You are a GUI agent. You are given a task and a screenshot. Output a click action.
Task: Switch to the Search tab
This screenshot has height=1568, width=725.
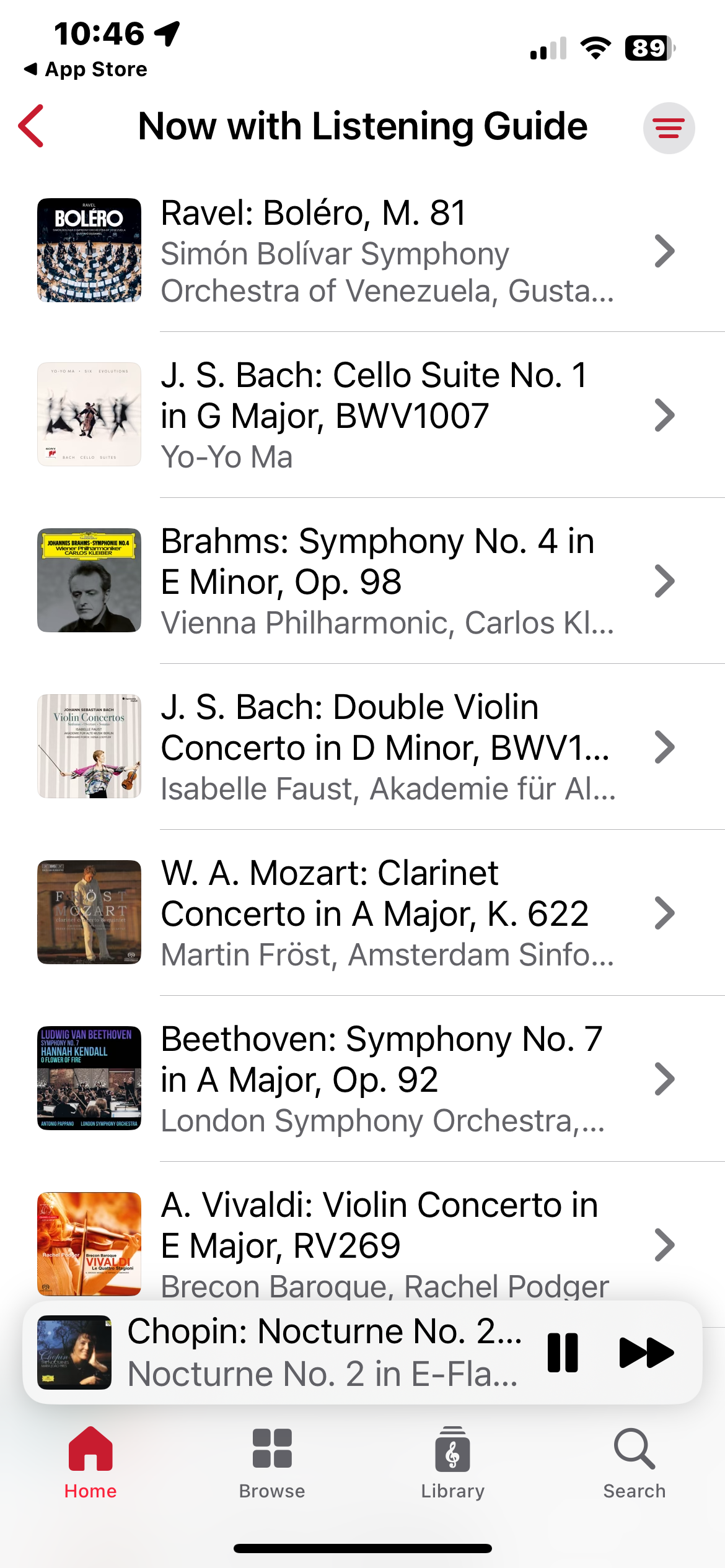634,1463
